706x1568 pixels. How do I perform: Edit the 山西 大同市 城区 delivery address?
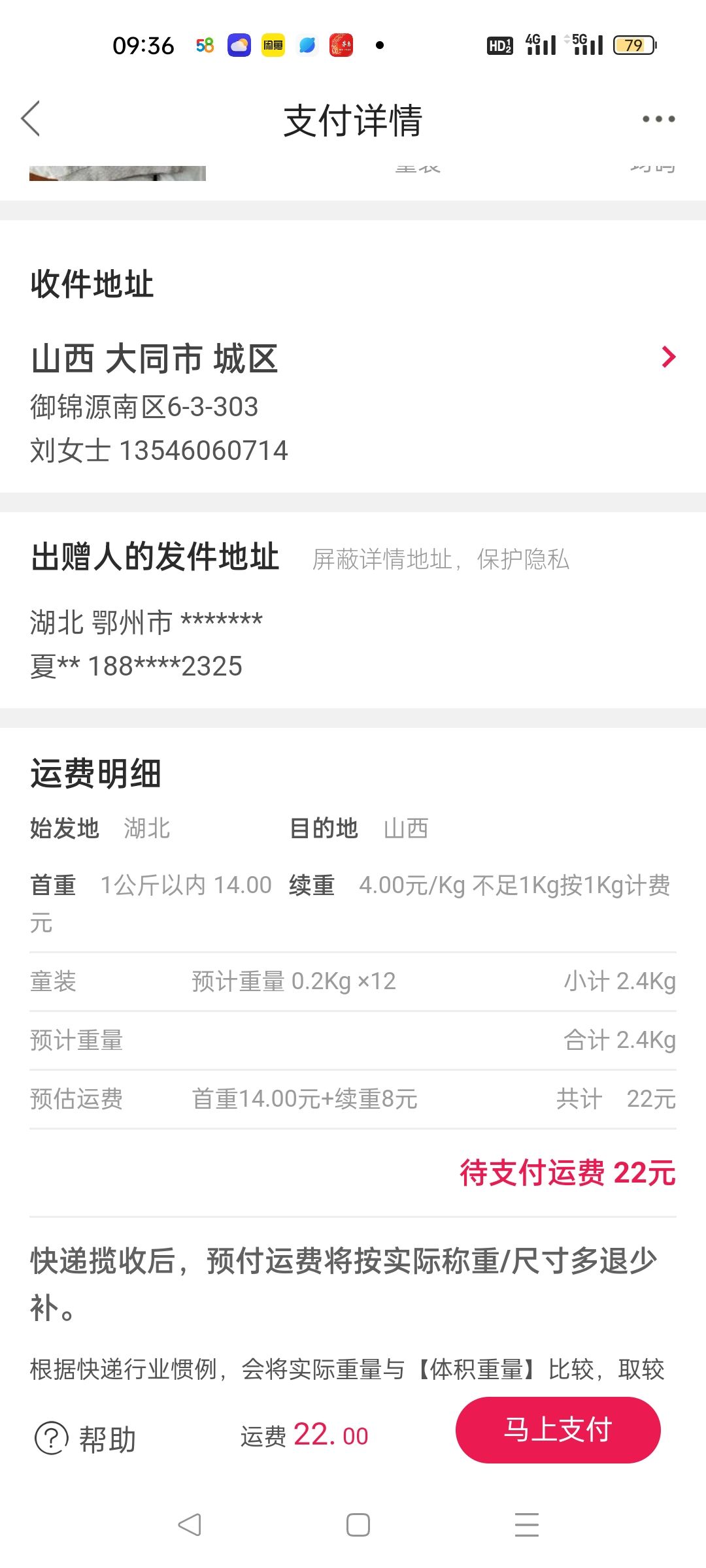(x=353, y=404)
